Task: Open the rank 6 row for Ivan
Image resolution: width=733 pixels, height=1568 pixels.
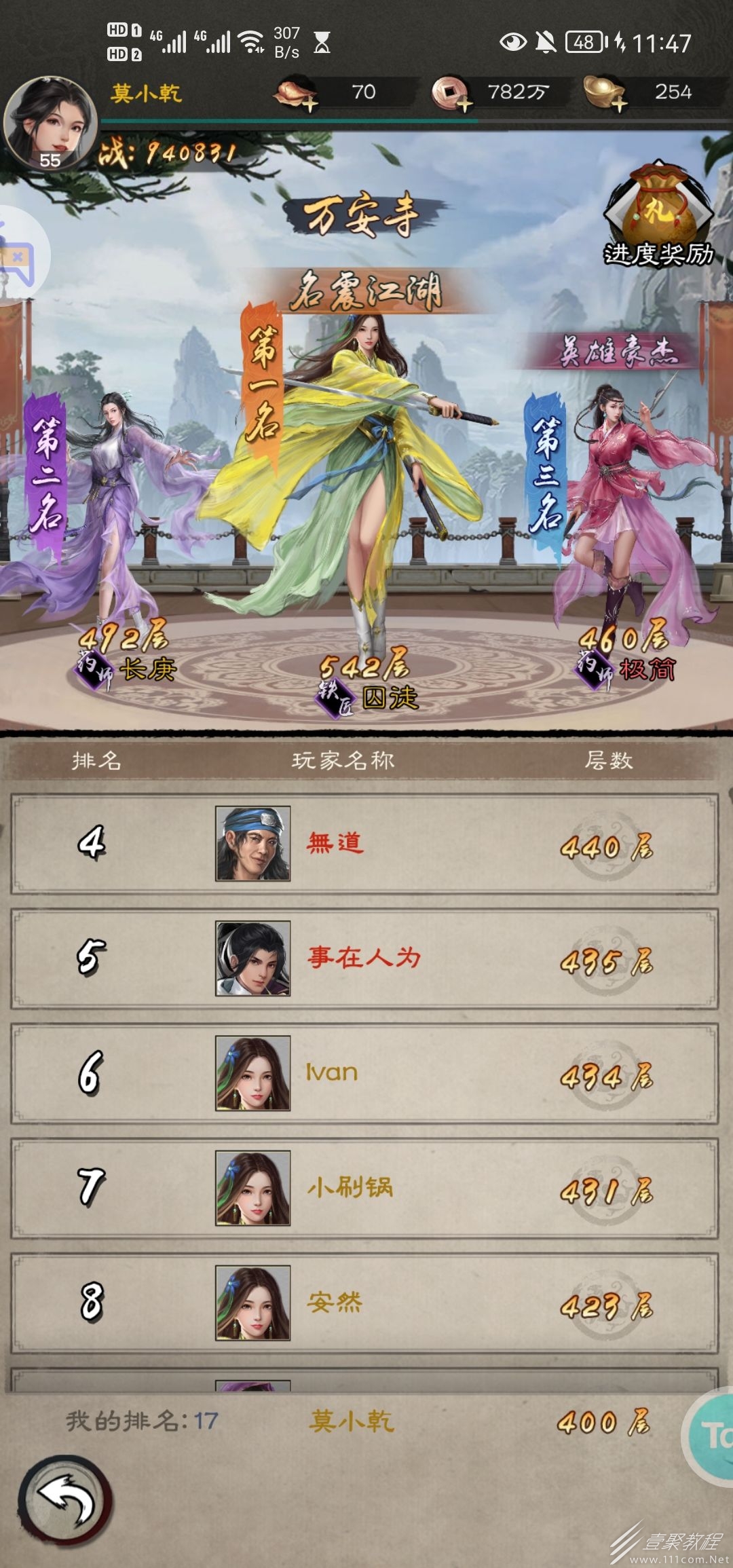Action: [364, 1073]
